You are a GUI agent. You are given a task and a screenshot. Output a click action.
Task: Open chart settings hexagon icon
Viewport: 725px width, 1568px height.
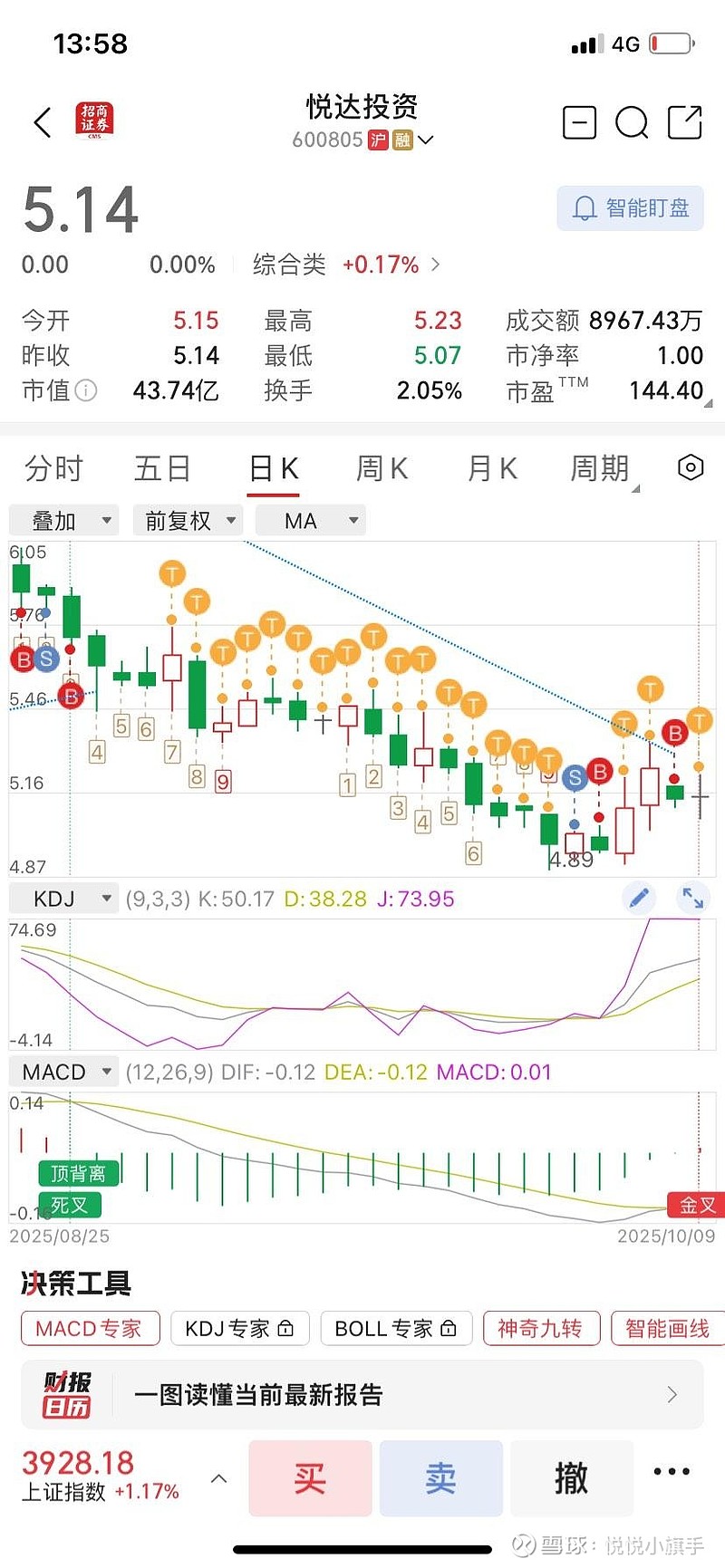[x=691, y=467]
